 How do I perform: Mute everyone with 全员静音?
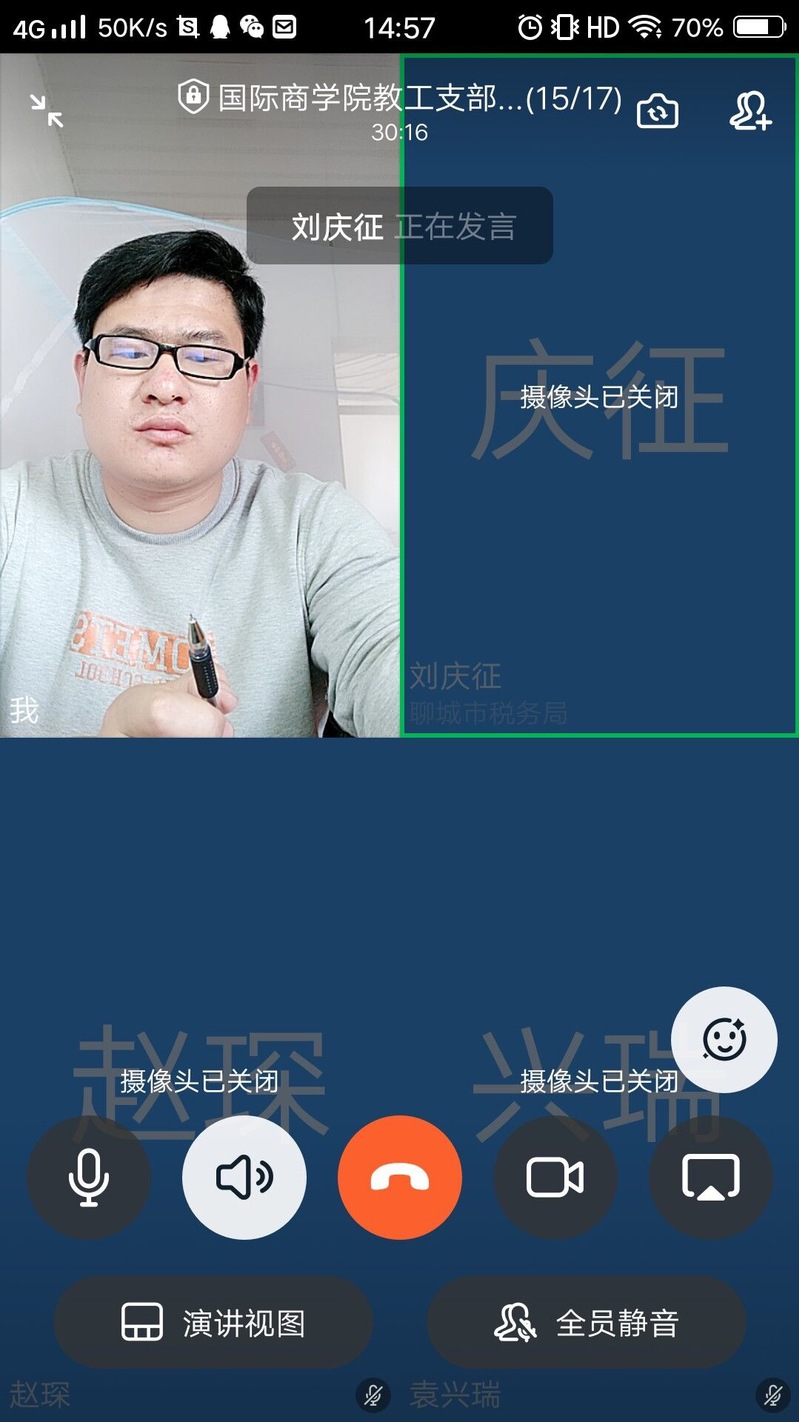tap(587, 1323)
